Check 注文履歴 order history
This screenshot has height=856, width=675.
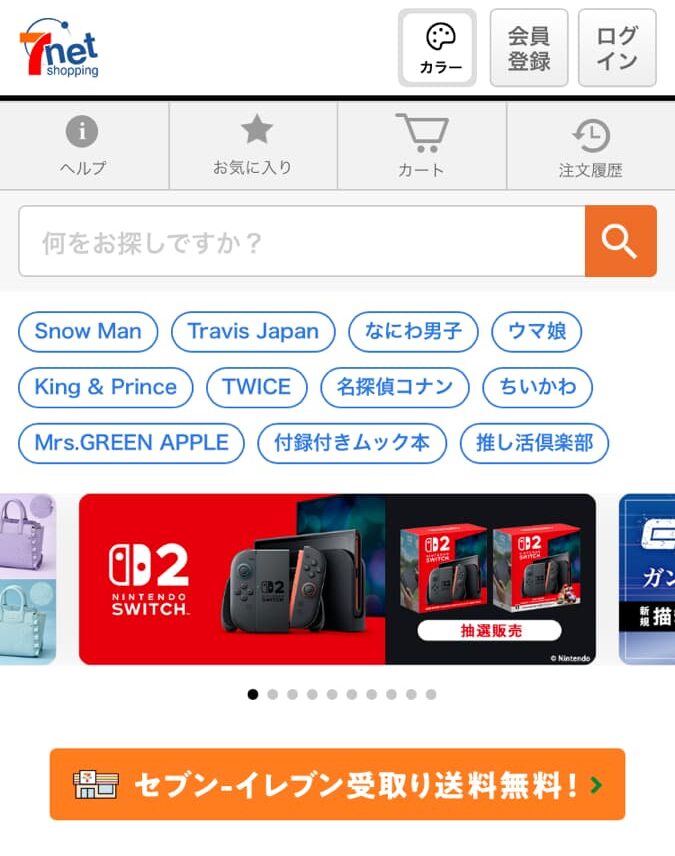(x=590, y=146)
